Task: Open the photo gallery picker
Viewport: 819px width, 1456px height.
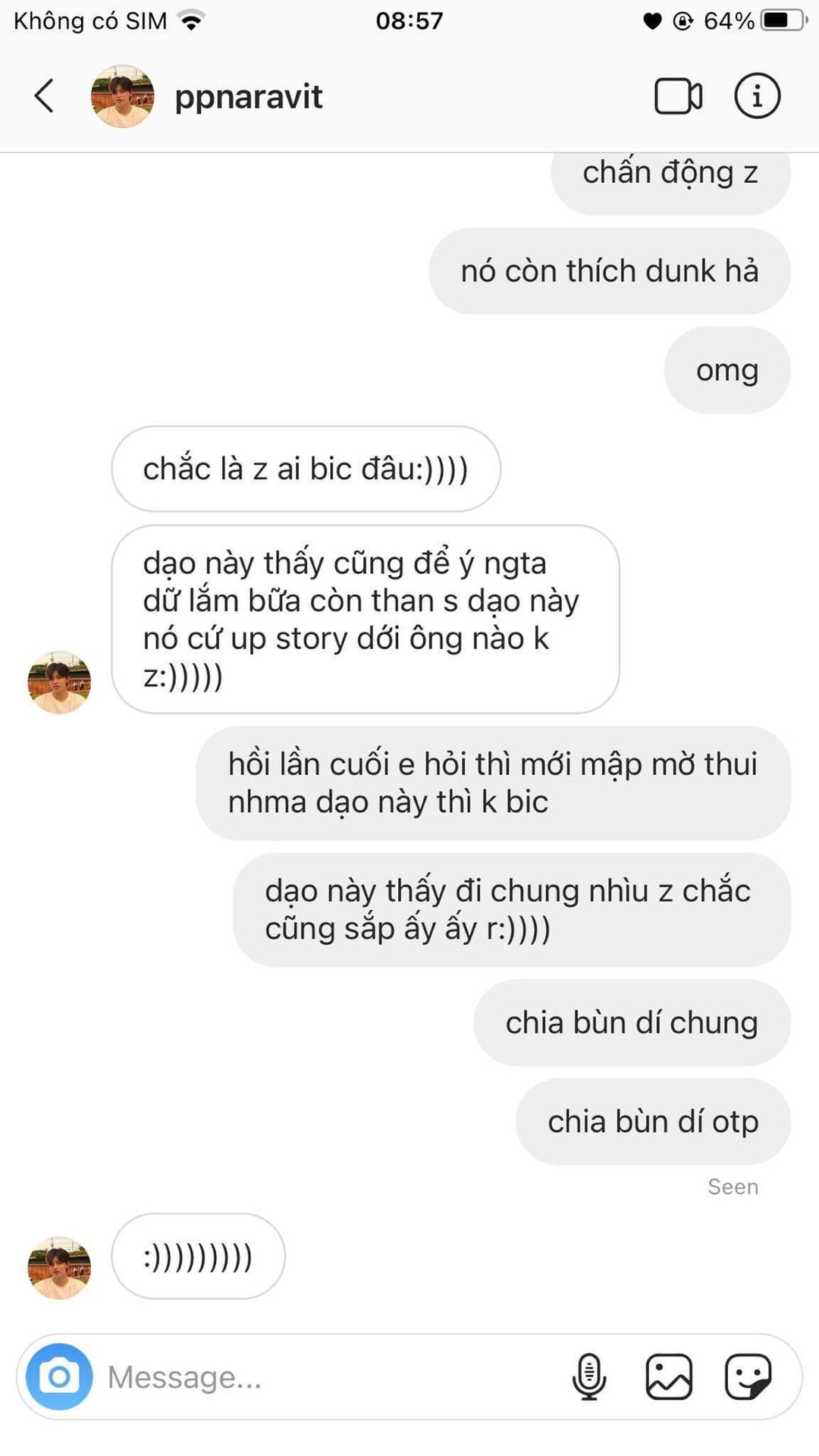Action: (668, 1376)
